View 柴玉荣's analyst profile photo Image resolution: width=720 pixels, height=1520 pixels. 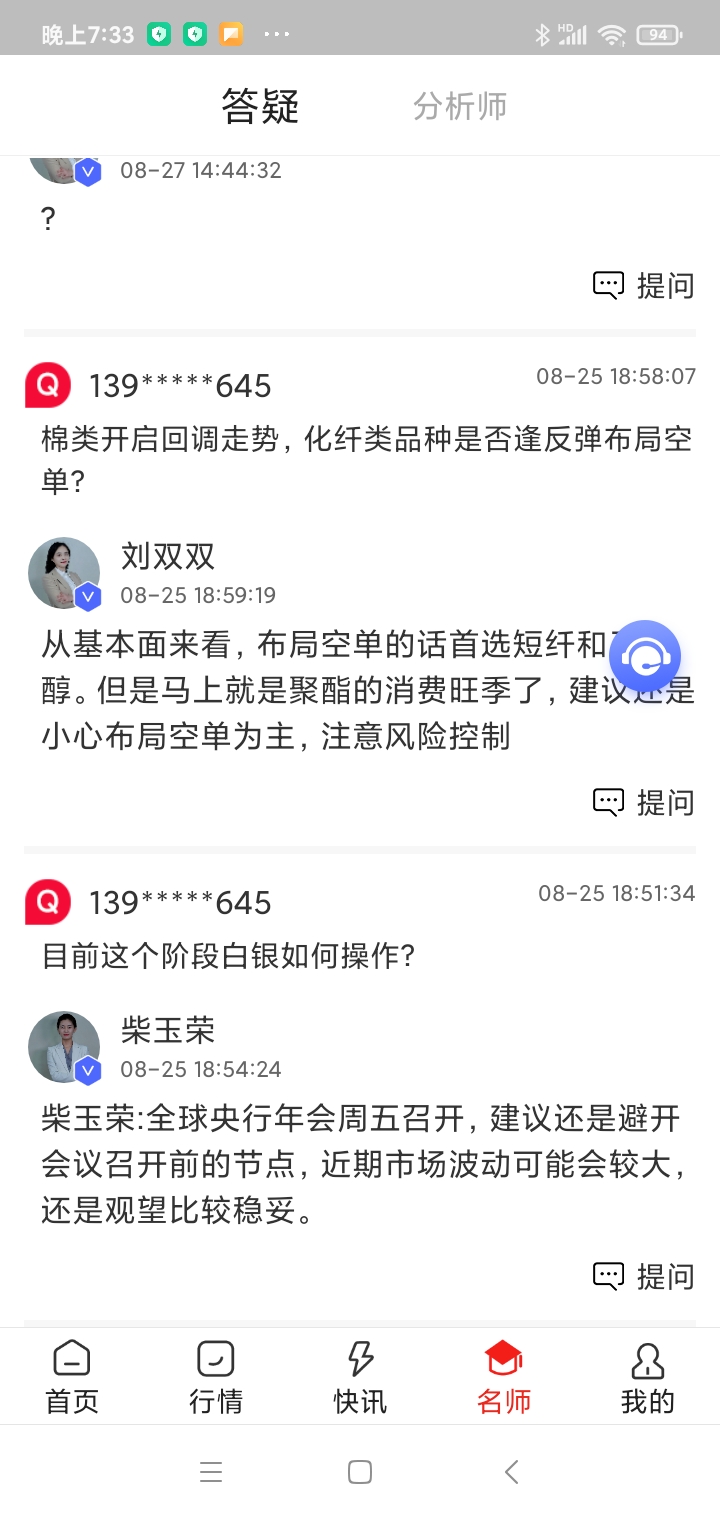(x=64, y=1047)
